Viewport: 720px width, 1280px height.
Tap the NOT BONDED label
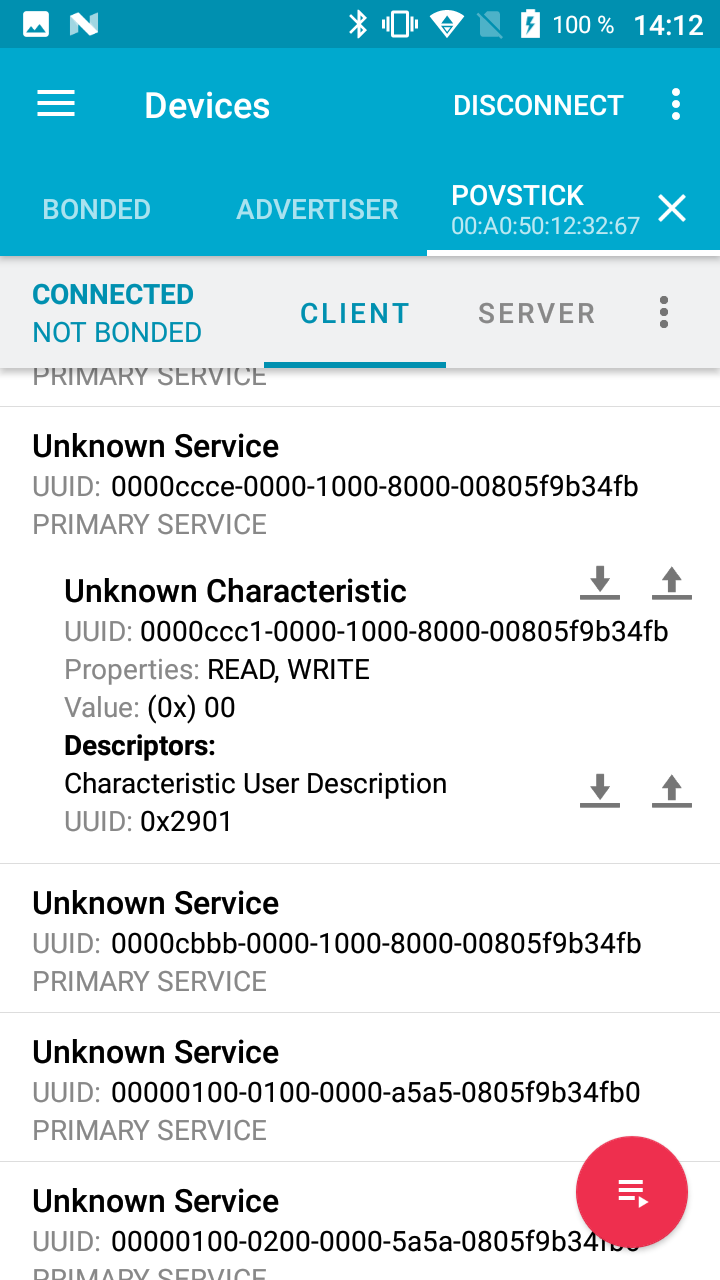point(116,332)
